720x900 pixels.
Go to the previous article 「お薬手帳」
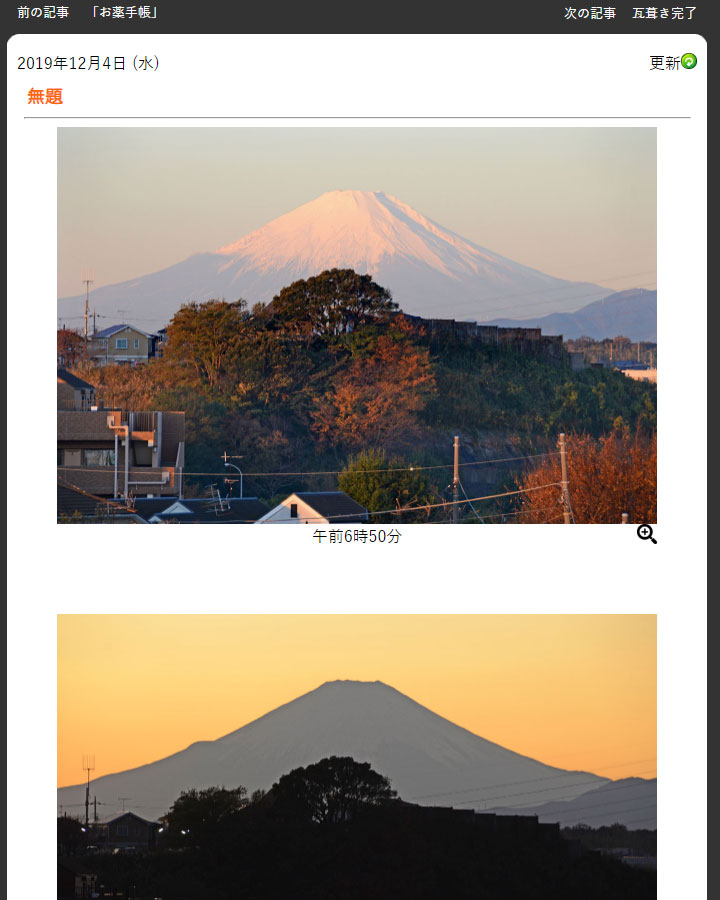pyautogui.click(x=124, y=13)
